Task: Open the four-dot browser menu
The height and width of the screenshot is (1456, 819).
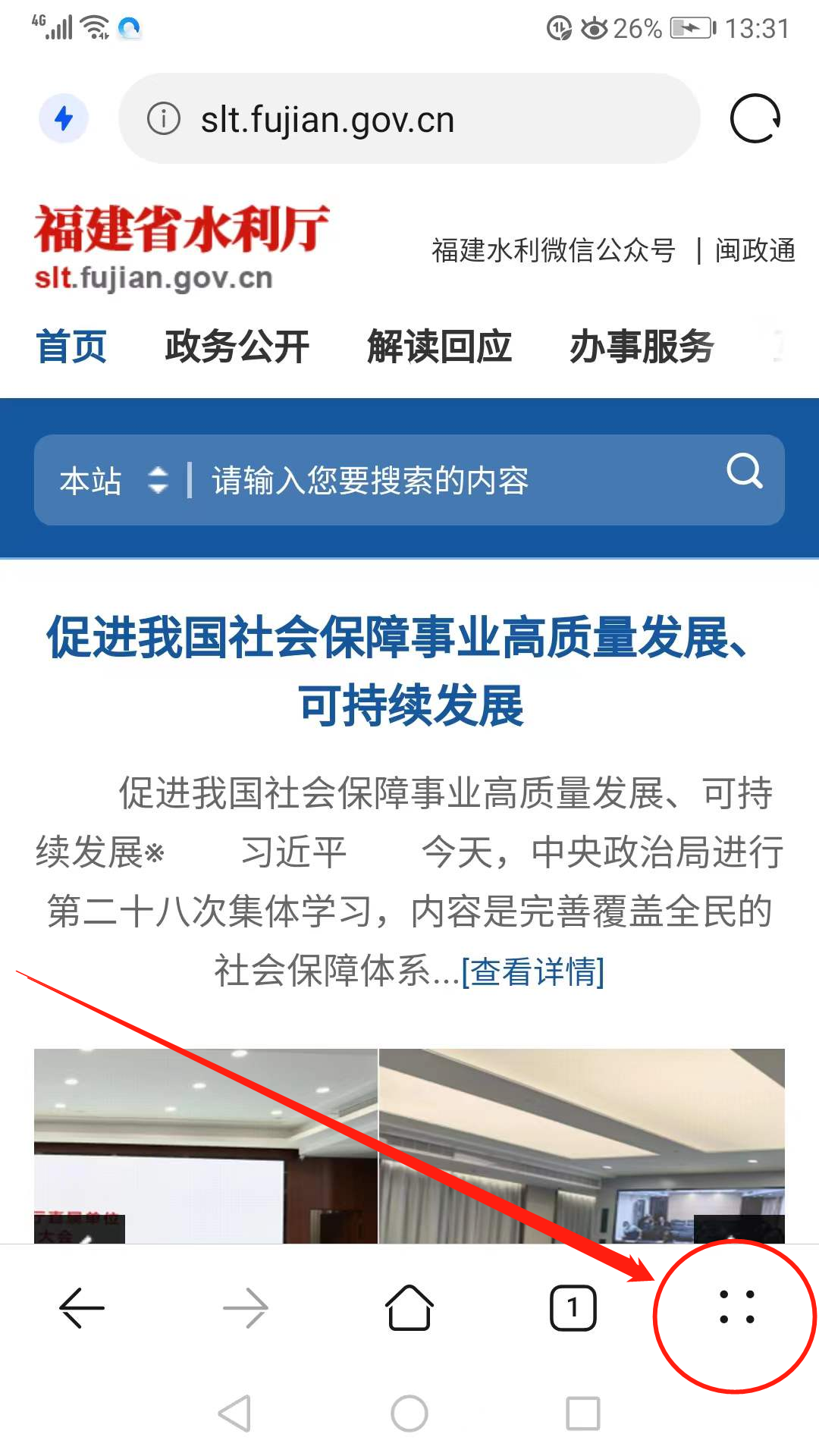Action: [736, 1307]
